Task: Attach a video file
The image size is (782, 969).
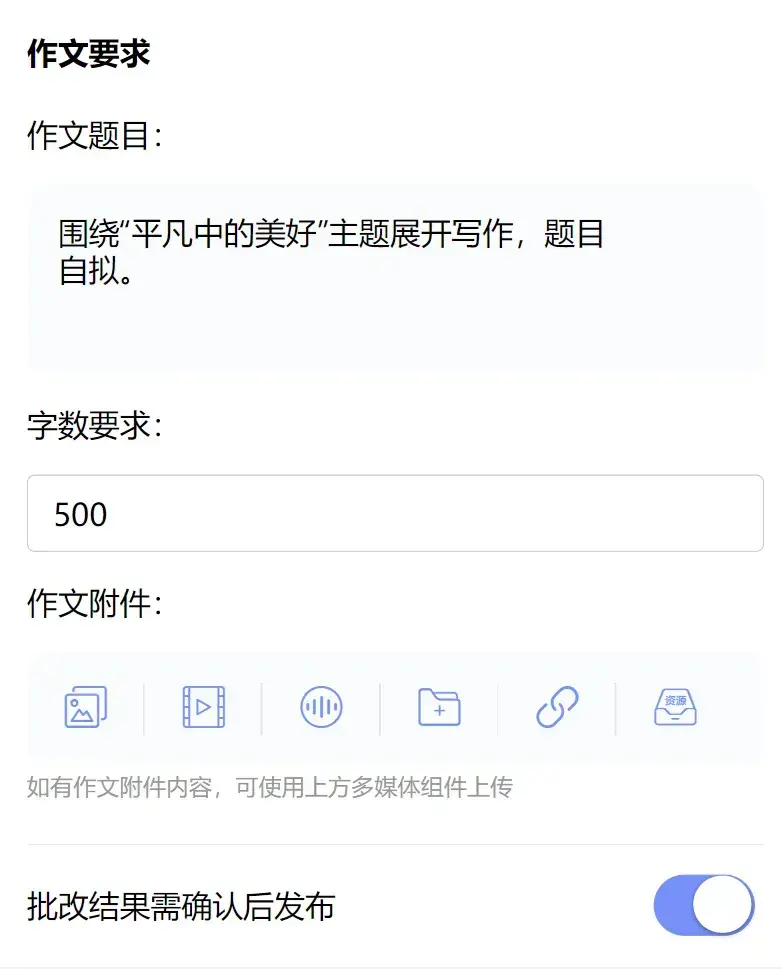Action: coord(203,708)
